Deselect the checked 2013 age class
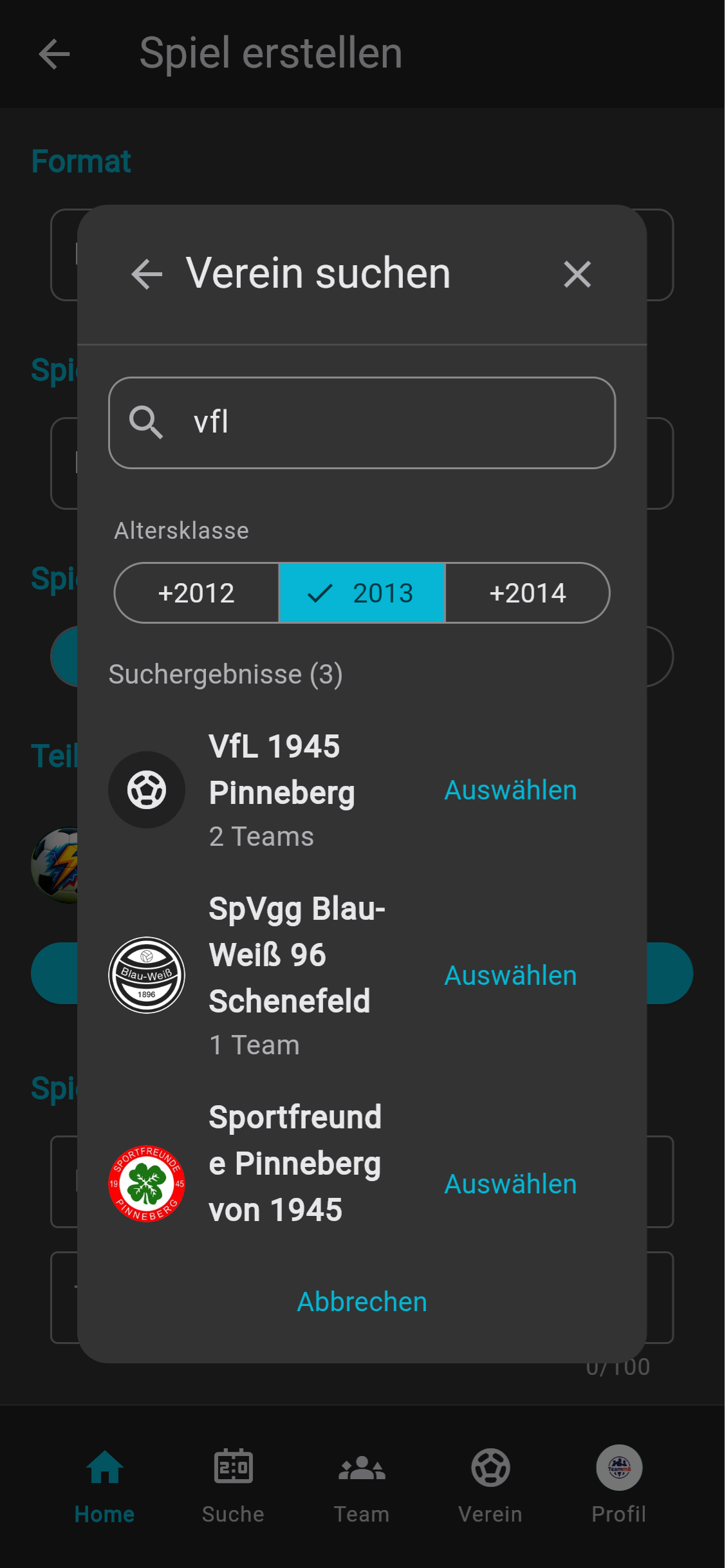This screenshot has width=726, height=1568. pos(362,593)
